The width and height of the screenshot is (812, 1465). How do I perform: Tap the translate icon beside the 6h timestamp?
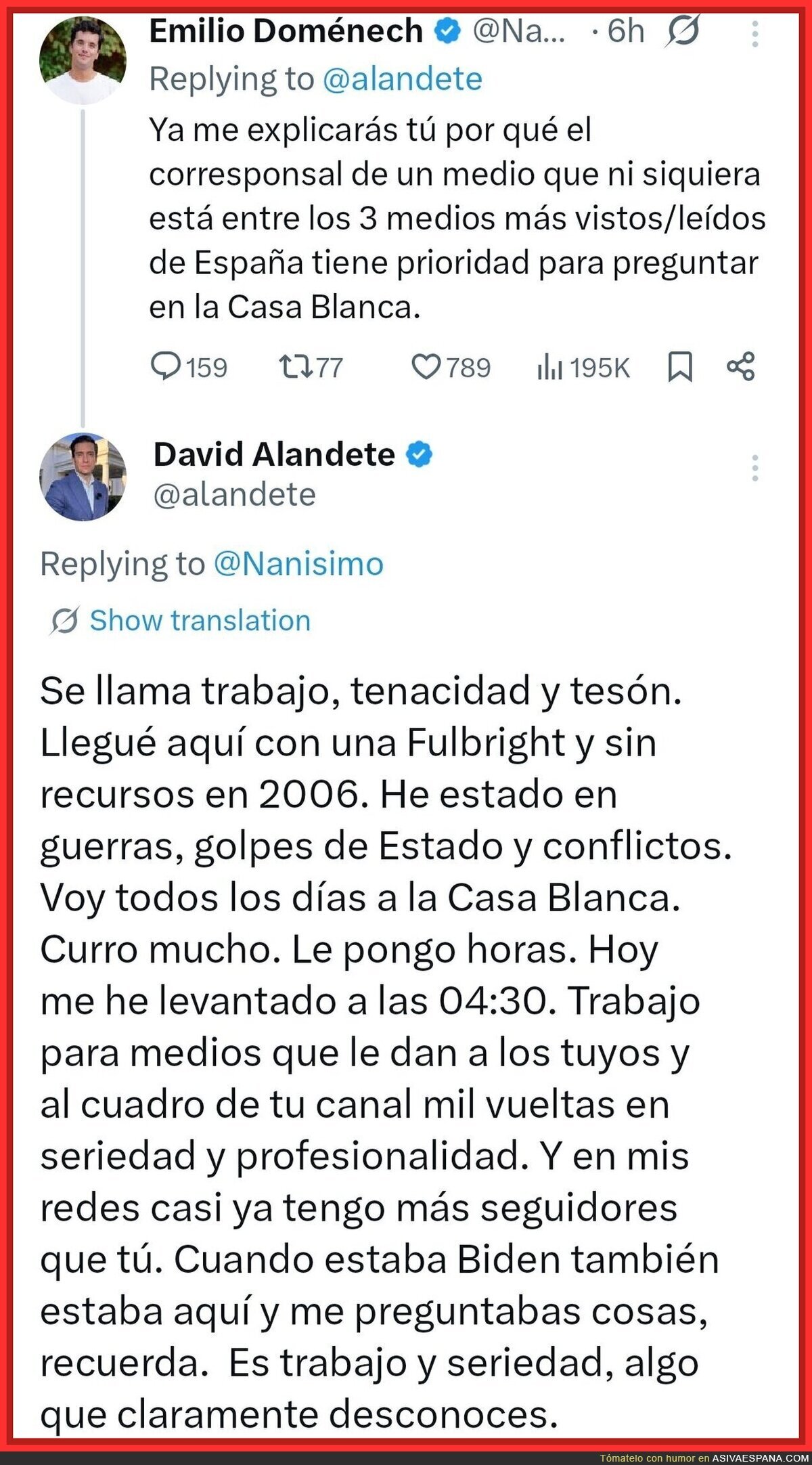pos(681,32)
